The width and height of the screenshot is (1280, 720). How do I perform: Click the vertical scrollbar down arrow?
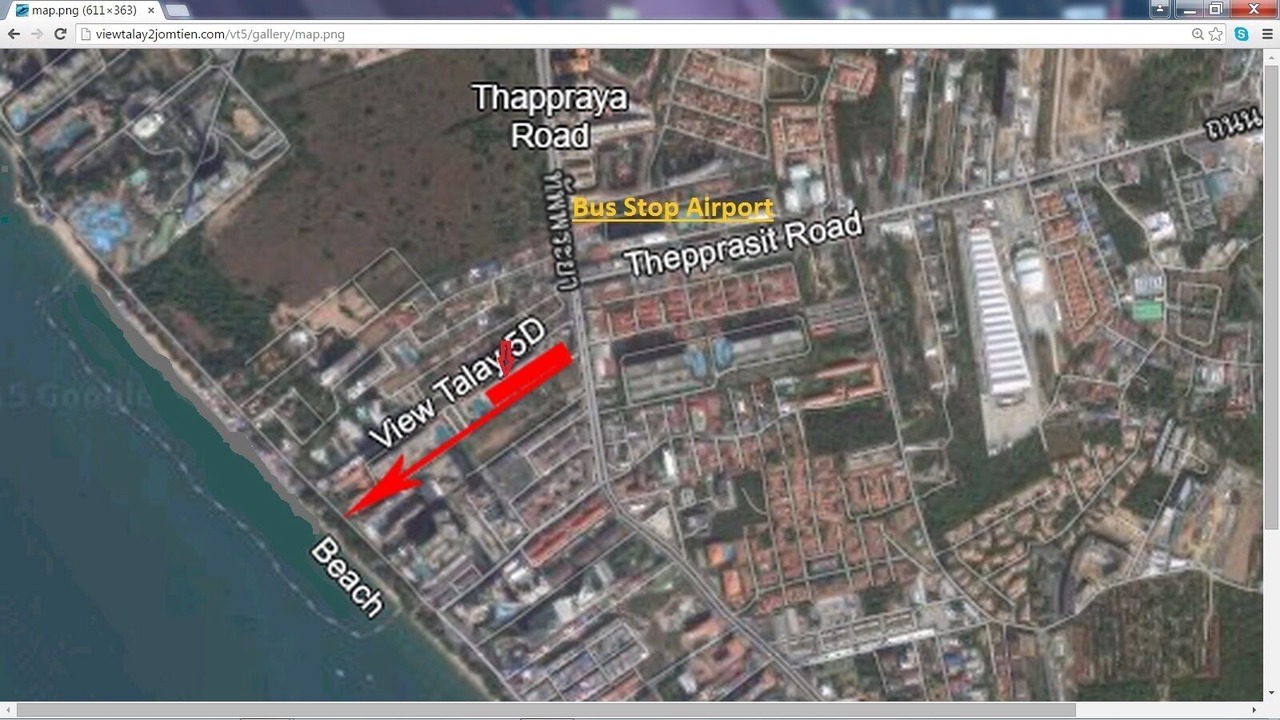[x=1271, y=692]
